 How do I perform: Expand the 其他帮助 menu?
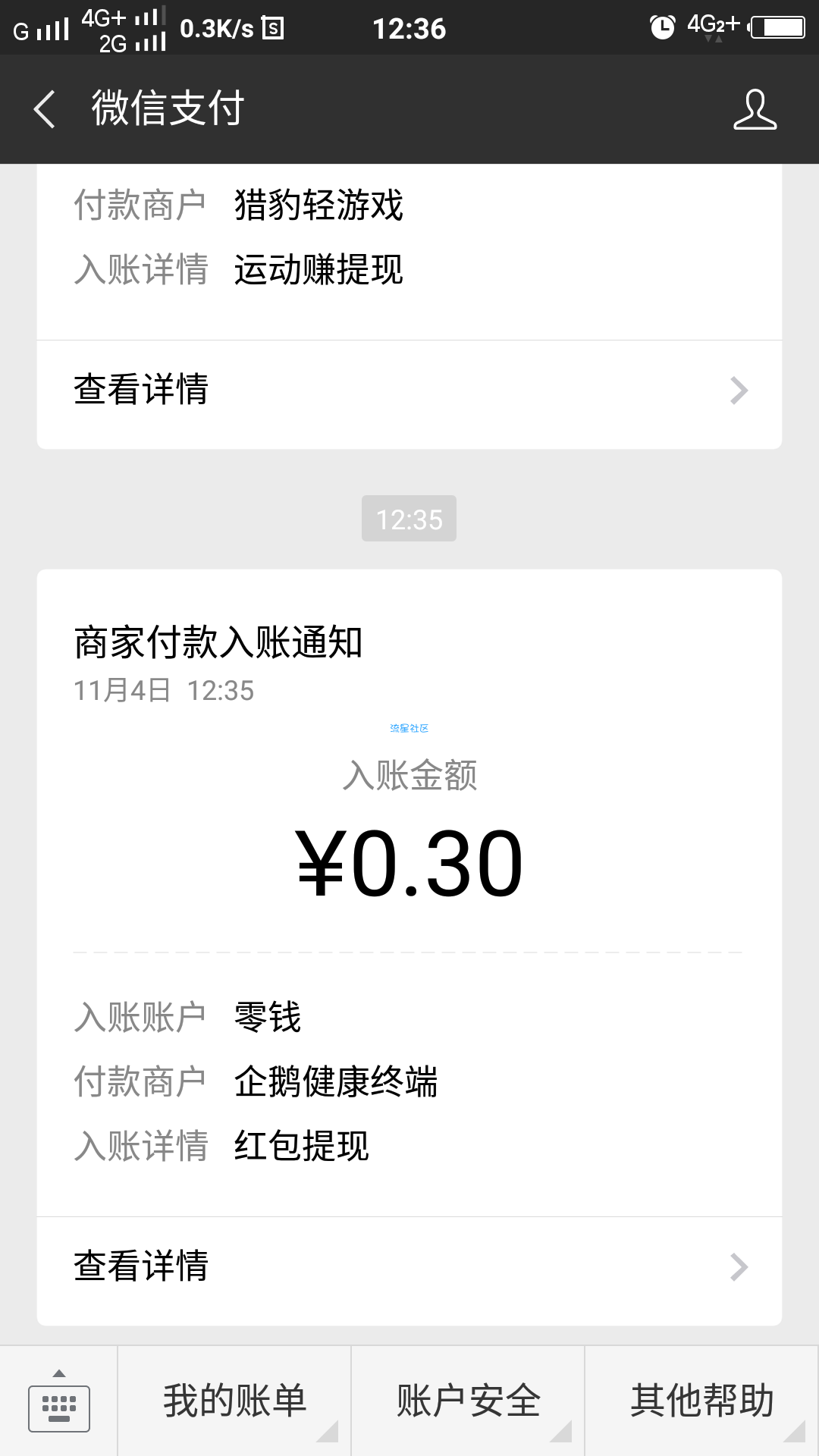pyautogui.click(x=701, y=1401)
